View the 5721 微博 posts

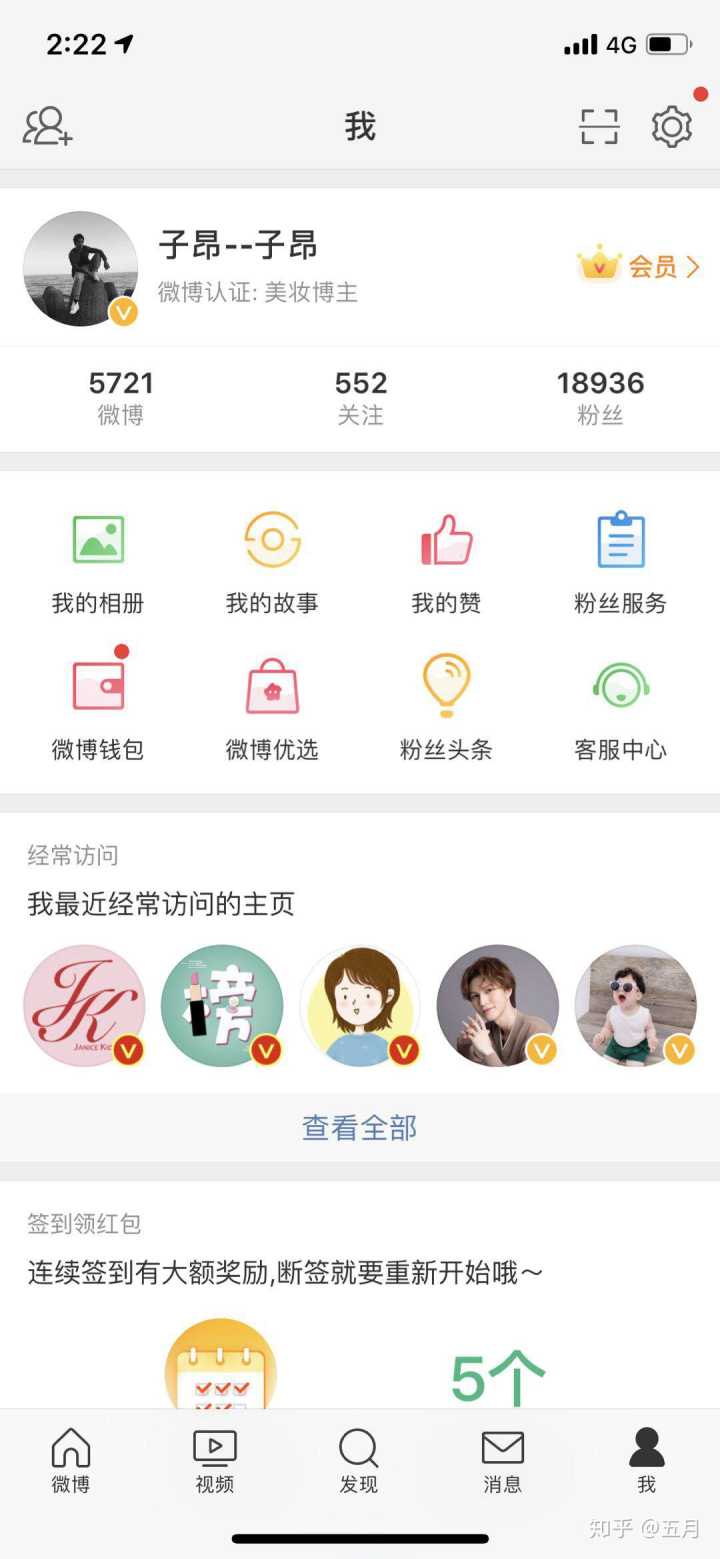coord(121,397)
